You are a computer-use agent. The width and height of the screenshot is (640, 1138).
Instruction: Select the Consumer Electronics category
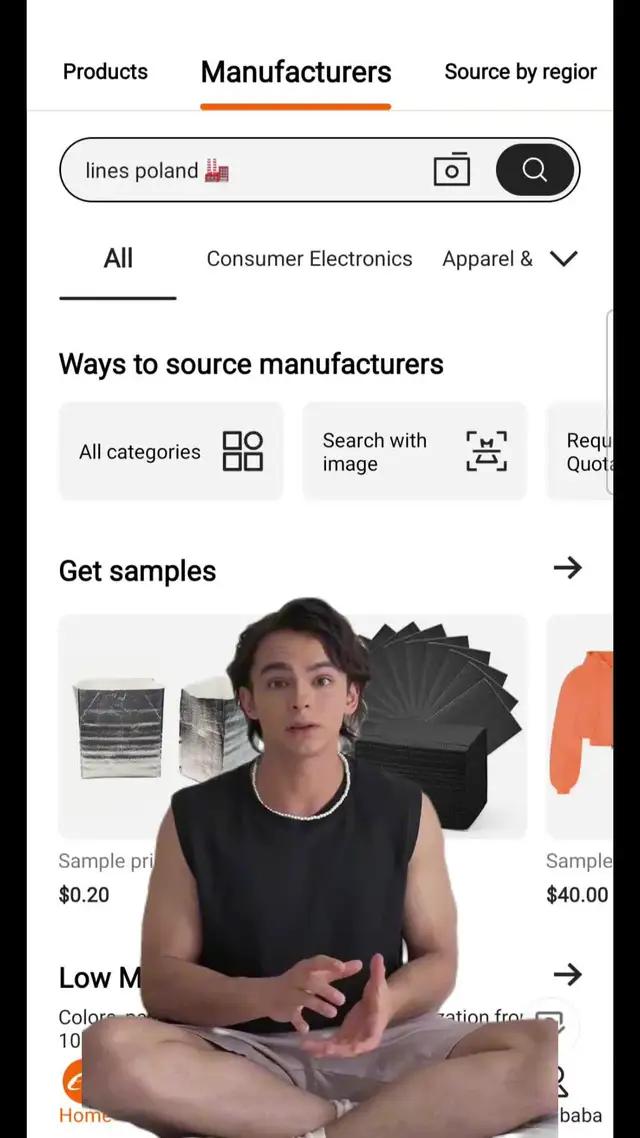point(309,259)
